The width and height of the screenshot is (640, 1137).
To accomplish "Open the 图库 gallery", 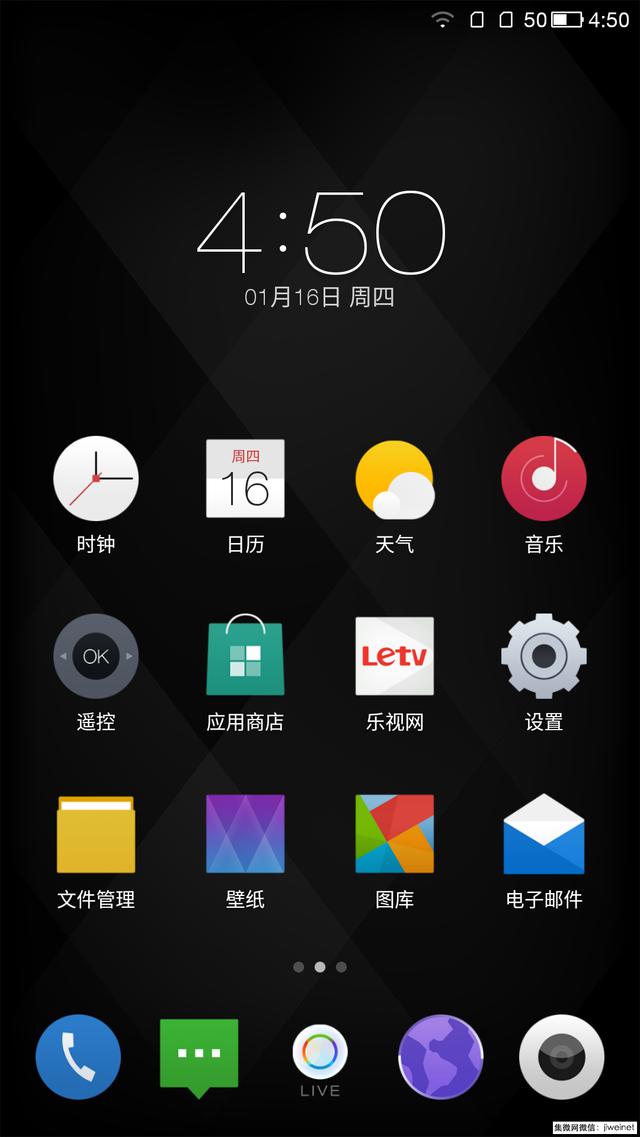I will tap(394, 834).
